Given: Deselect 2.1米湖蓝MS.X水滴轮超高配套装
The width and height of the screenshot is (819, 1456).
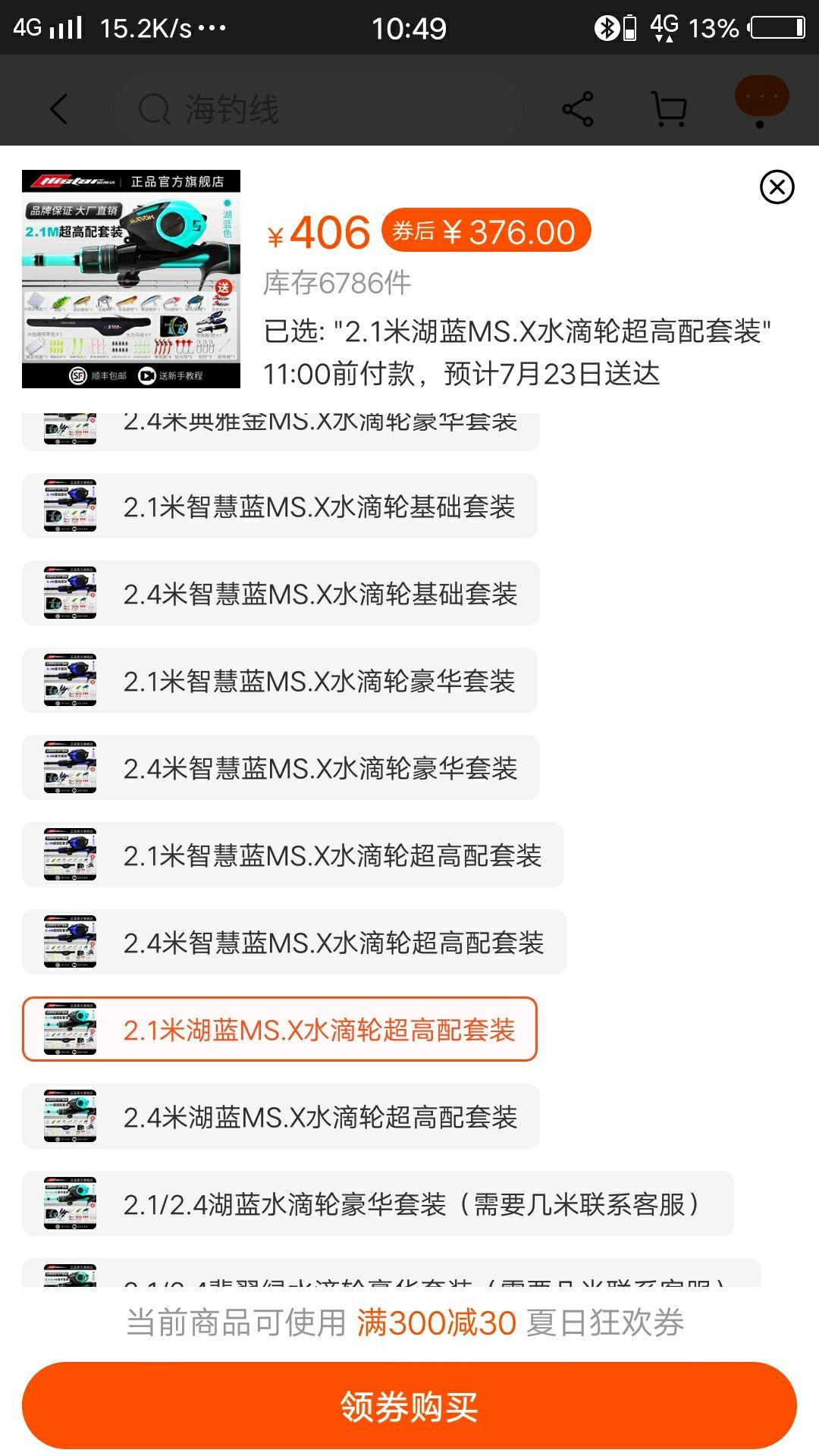Looking at the screenshot, I should (x=280, y=1029).
